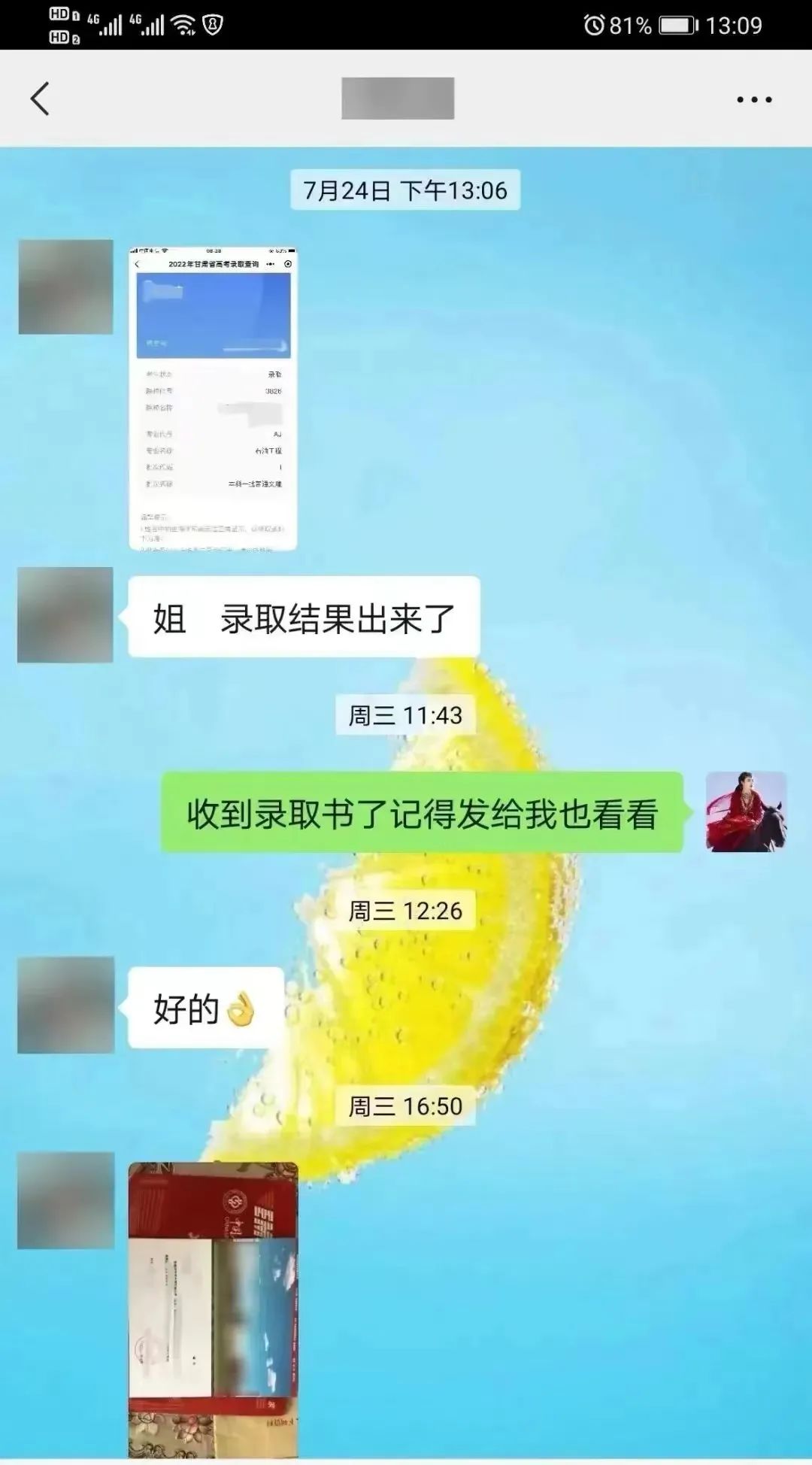Open the chat overflow menu
Viewport: 812px width, 1465px height.
tap(753, 99)
